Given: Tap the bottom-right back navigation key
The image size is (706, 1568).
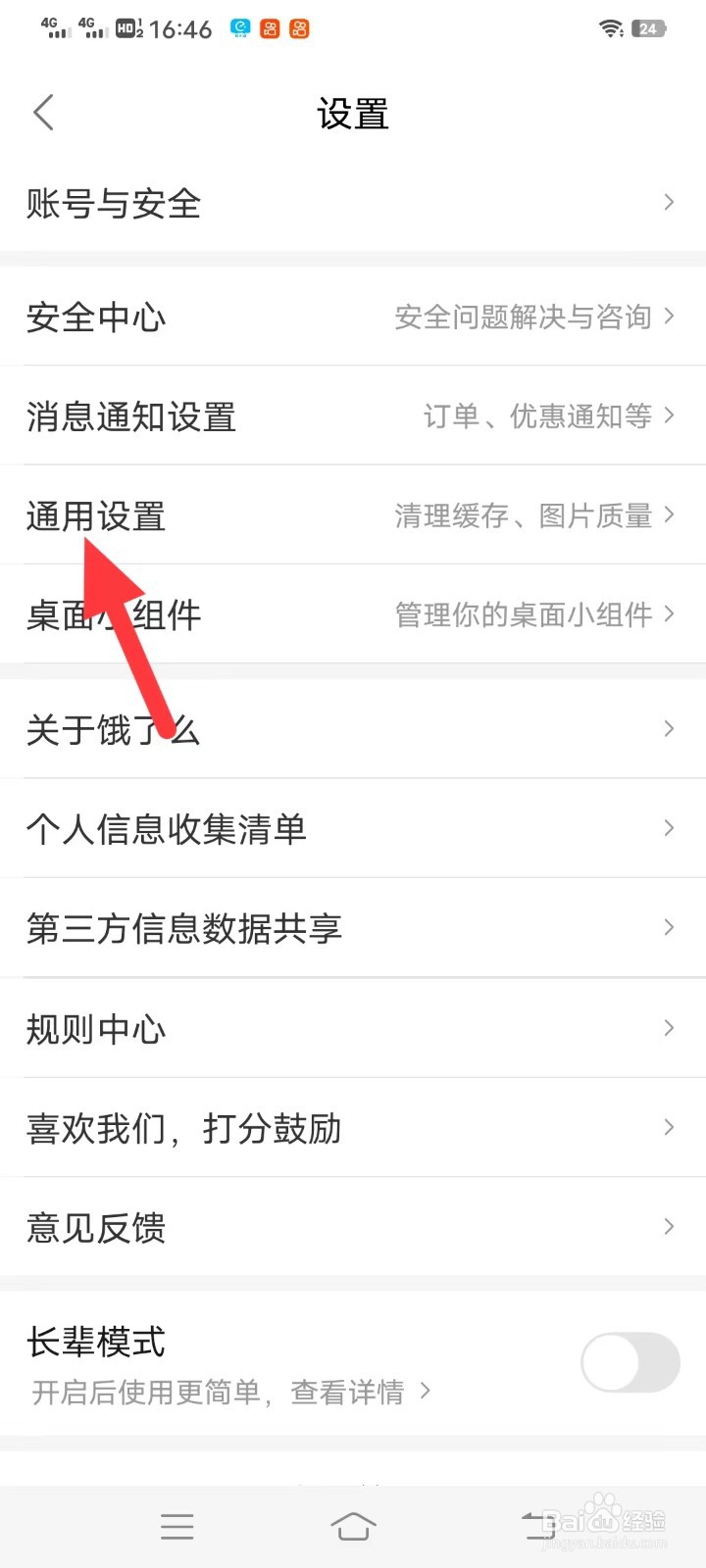Looking at the screenshot, I should point(530,1526).
